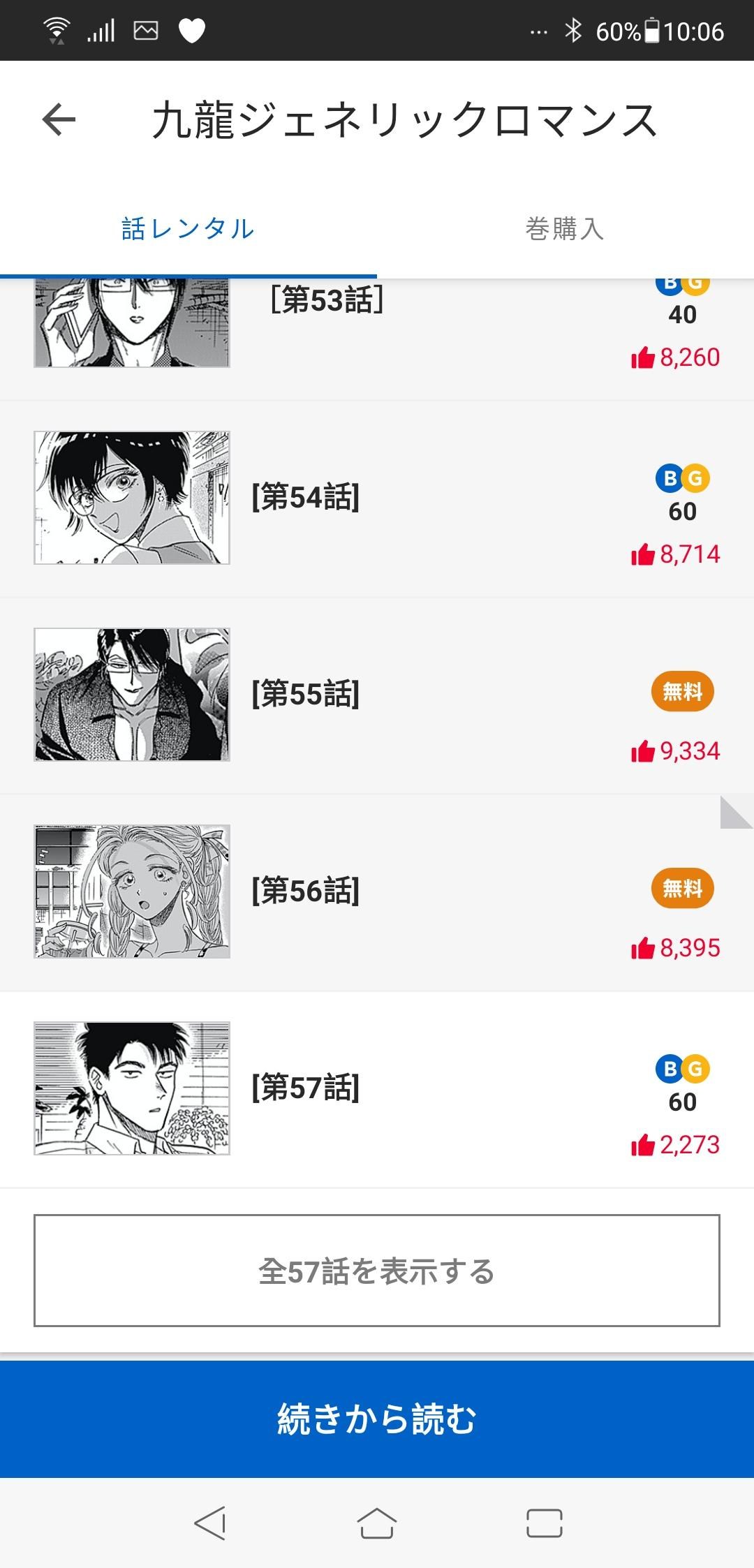Go back using the arrow icon
The image size is (754, 1568).
59,119
